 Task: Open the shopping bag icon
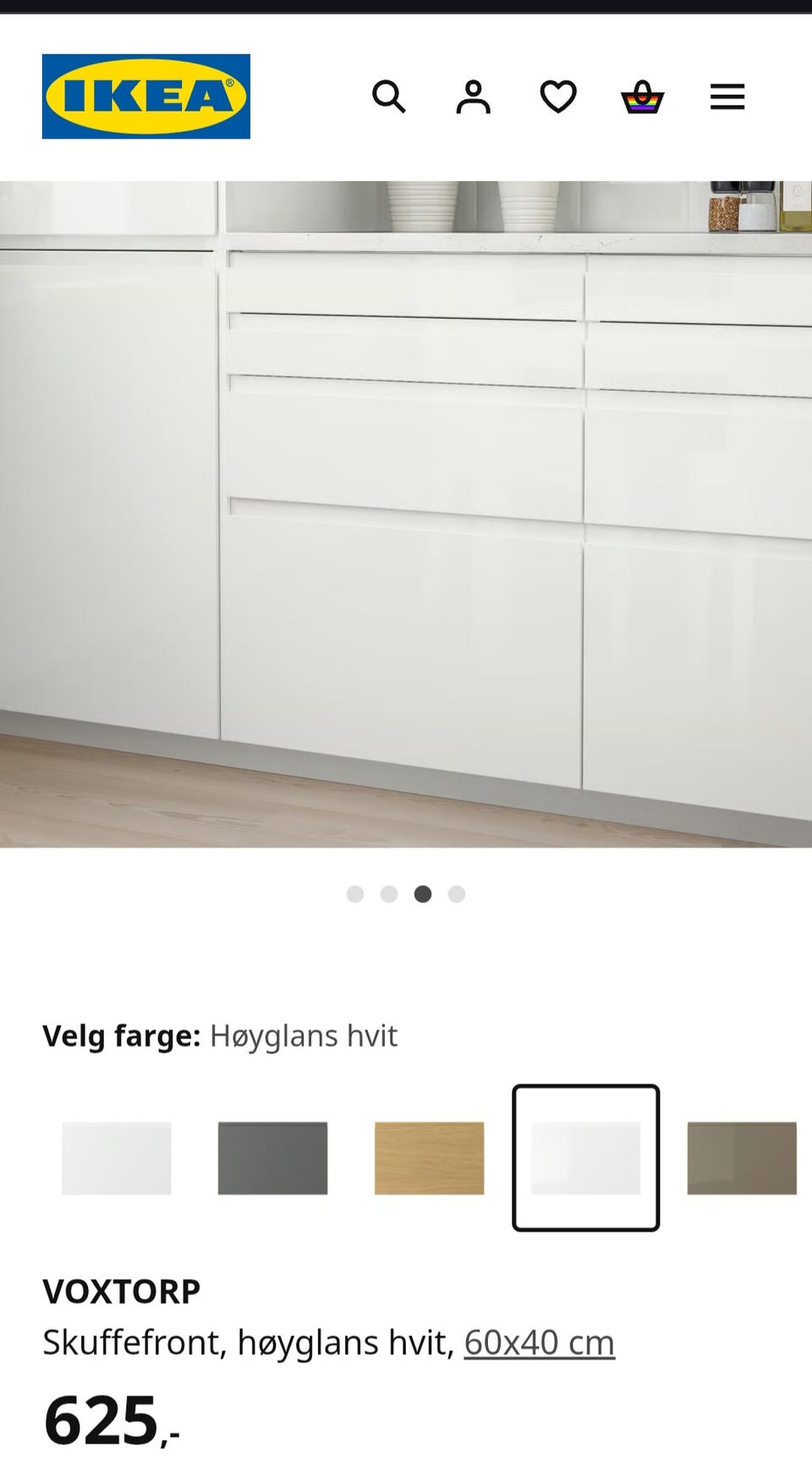tap(643, 98)
